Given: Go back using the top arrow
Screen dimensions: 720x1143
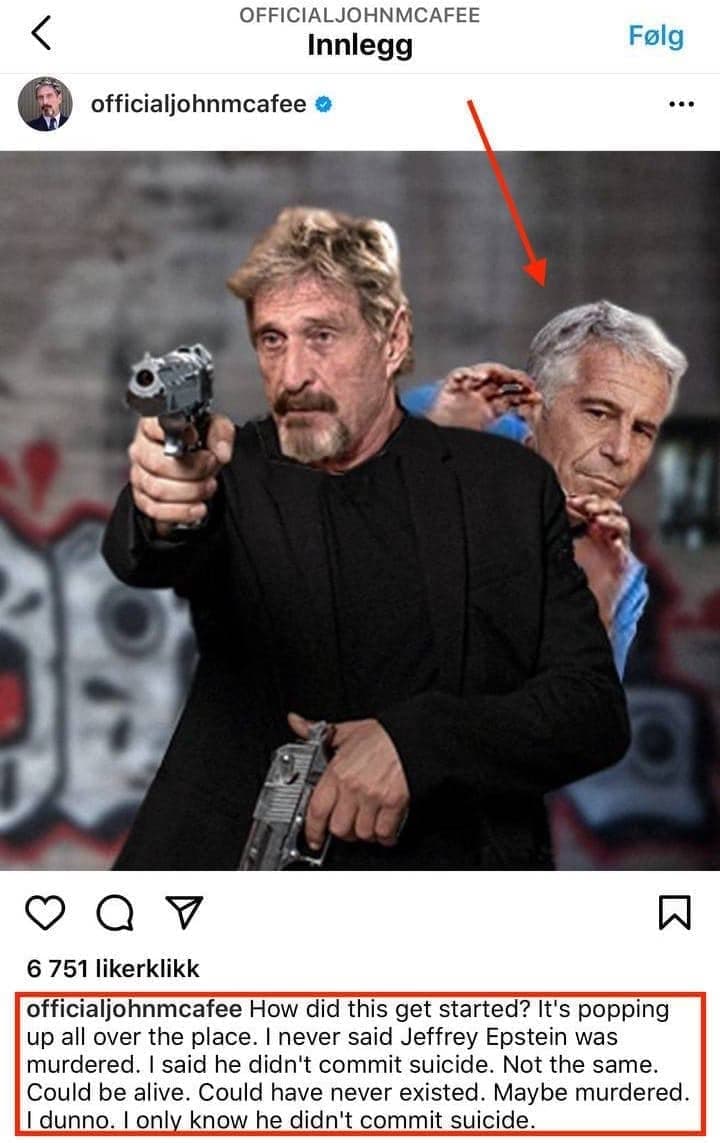Looking at the screenshot, I should 42,35.
